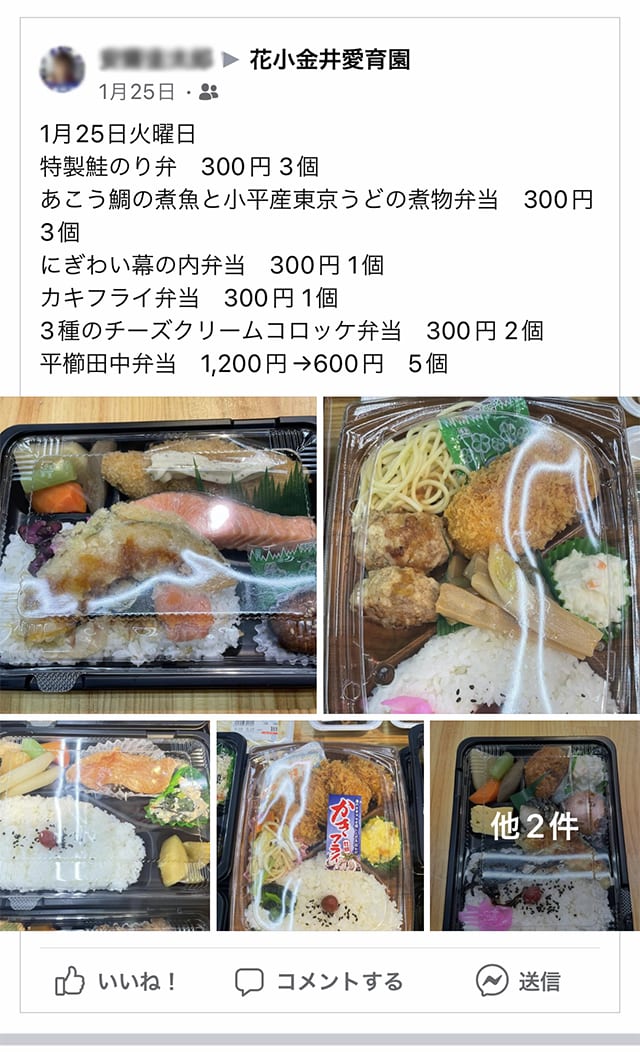The width and height of the screenshot is (640, 1052).
Task: Send the post via 送信
Action: [x=518, y=981]
